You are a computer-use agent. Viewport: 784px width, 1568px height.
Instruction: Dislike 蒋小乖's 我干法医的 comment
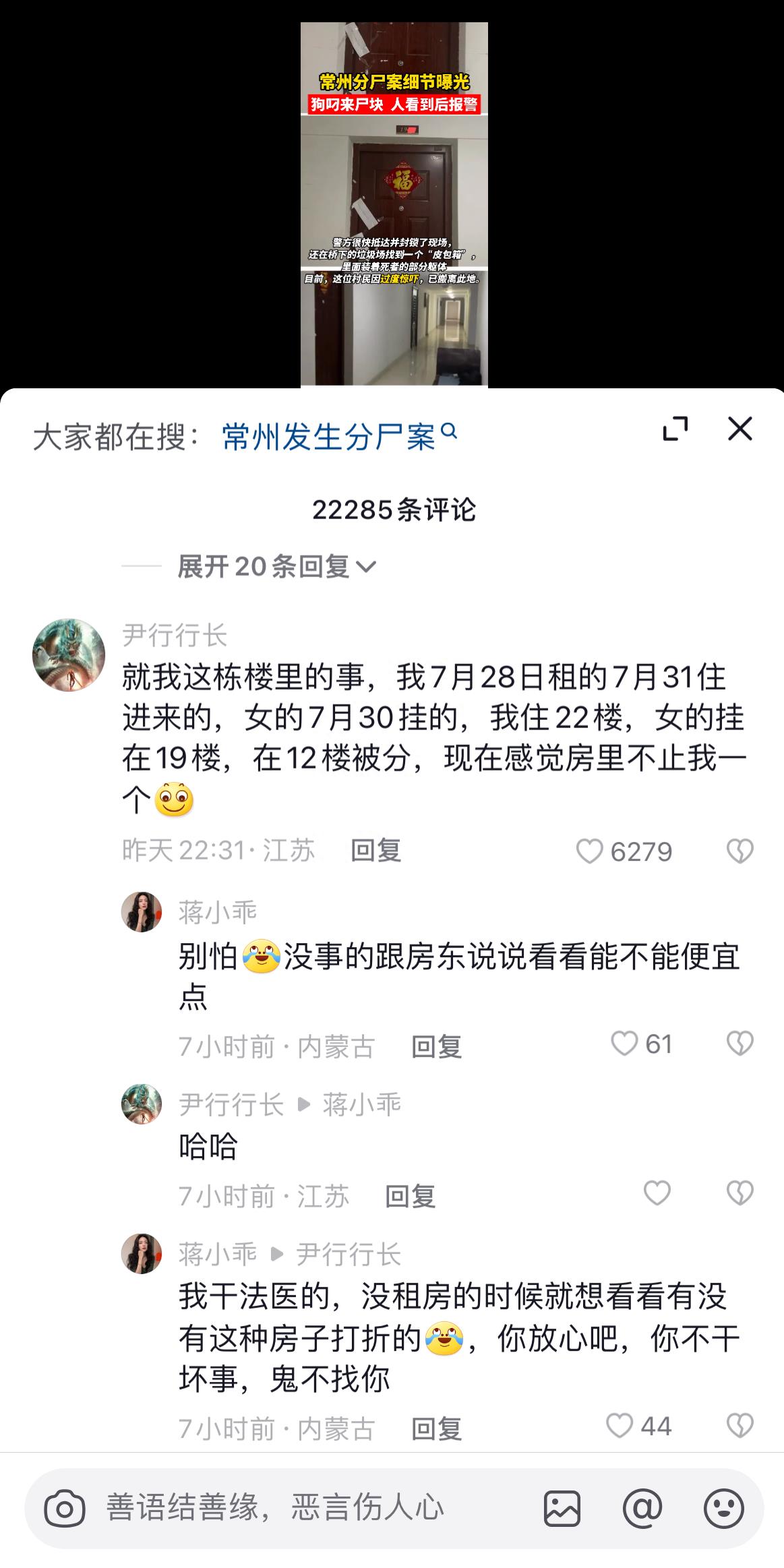740,1426
